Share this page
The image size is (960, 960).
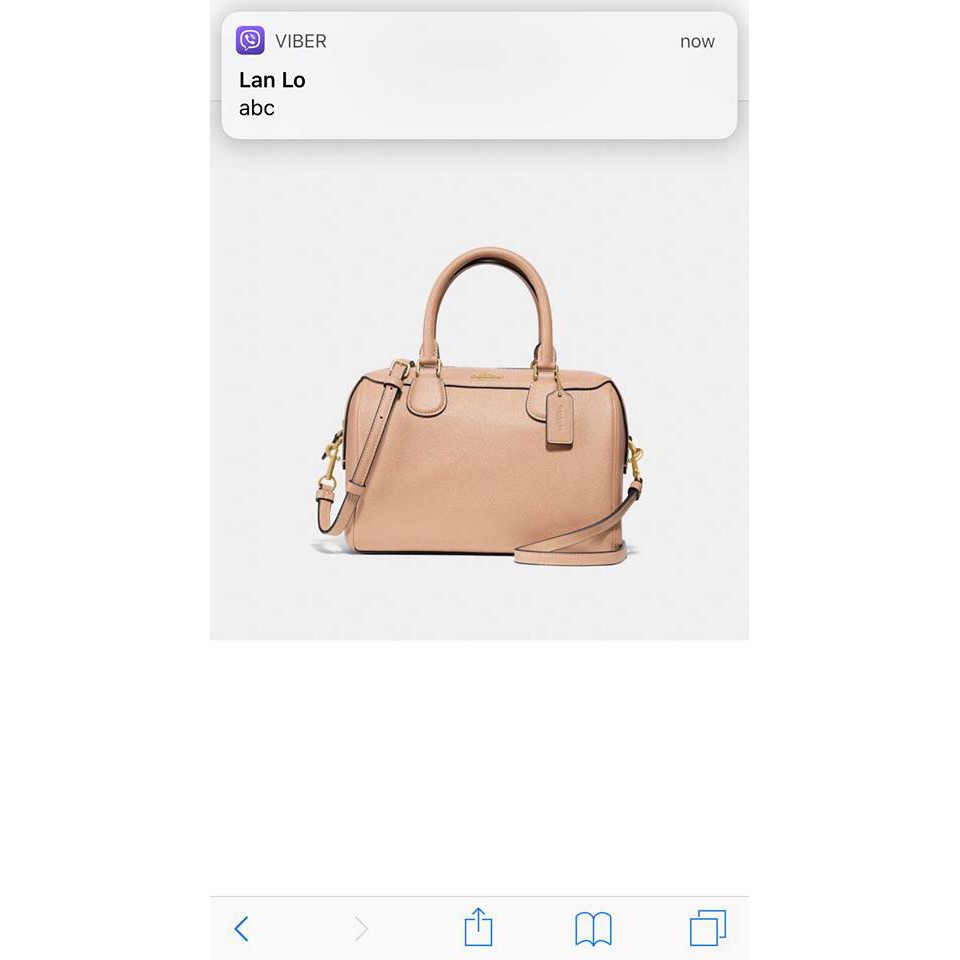[x=478, y=927]
